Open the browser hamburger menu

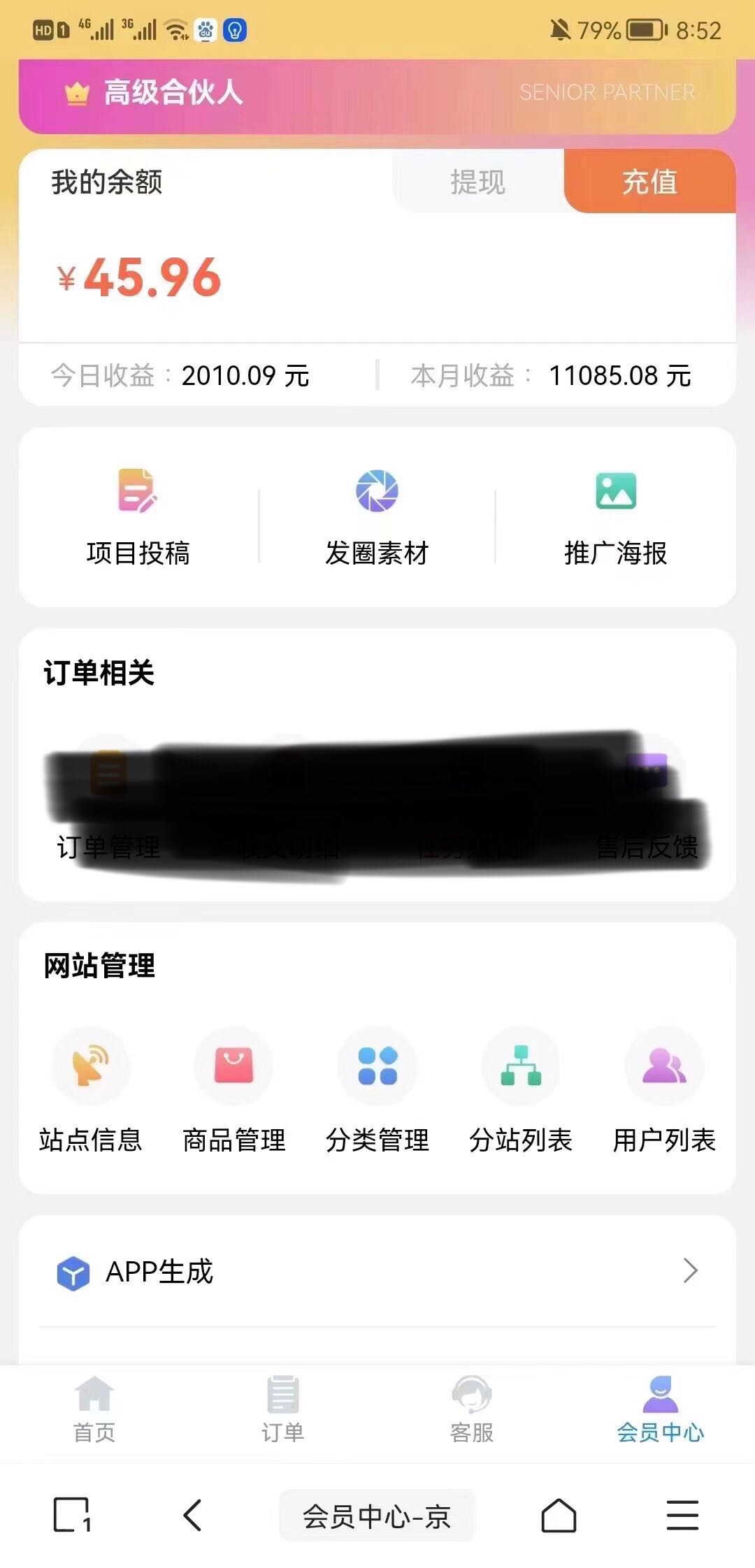coord(682,1515)
